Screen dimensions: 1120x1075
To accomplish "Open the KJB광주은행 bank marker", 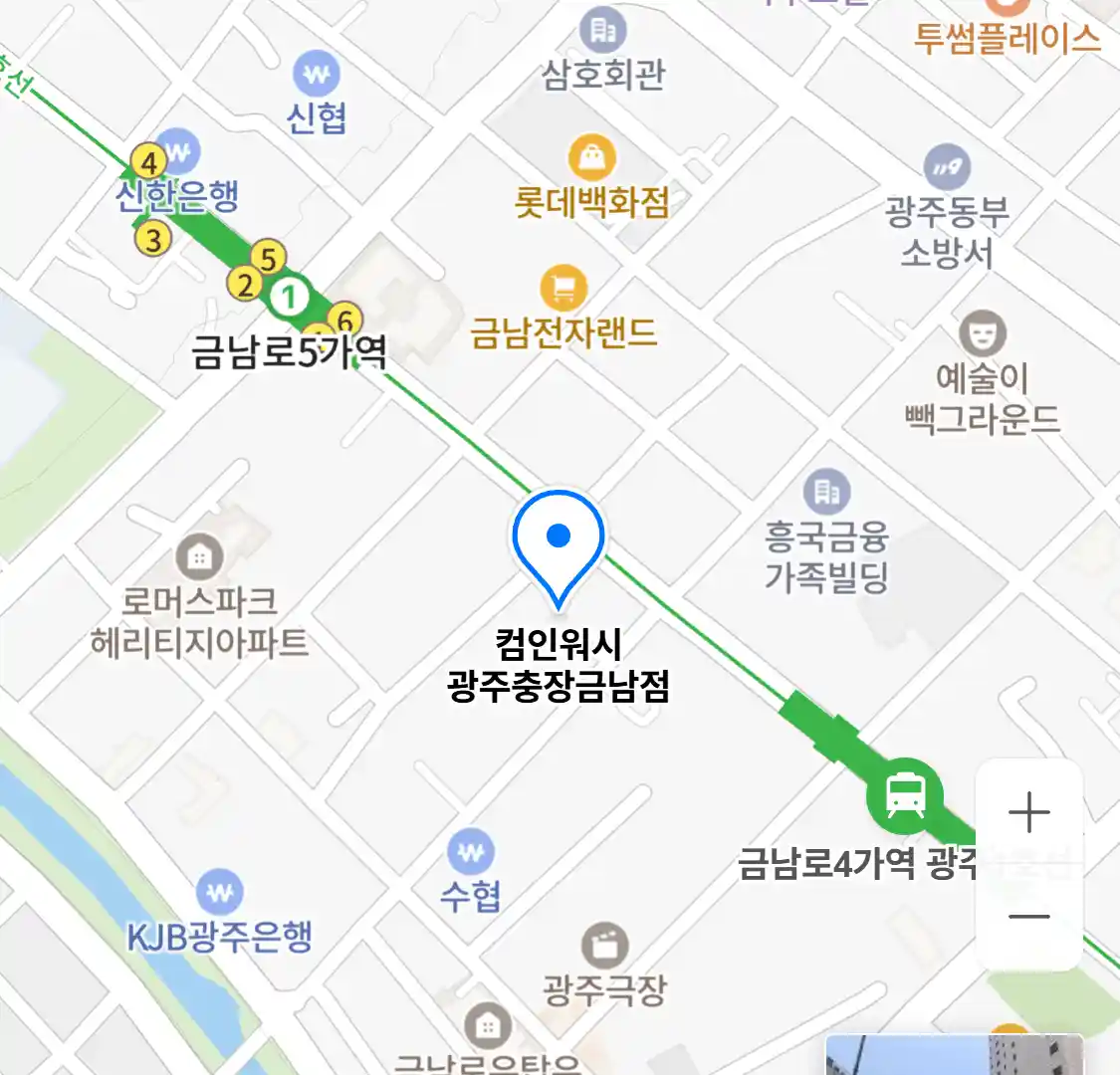I will [219, 893].
